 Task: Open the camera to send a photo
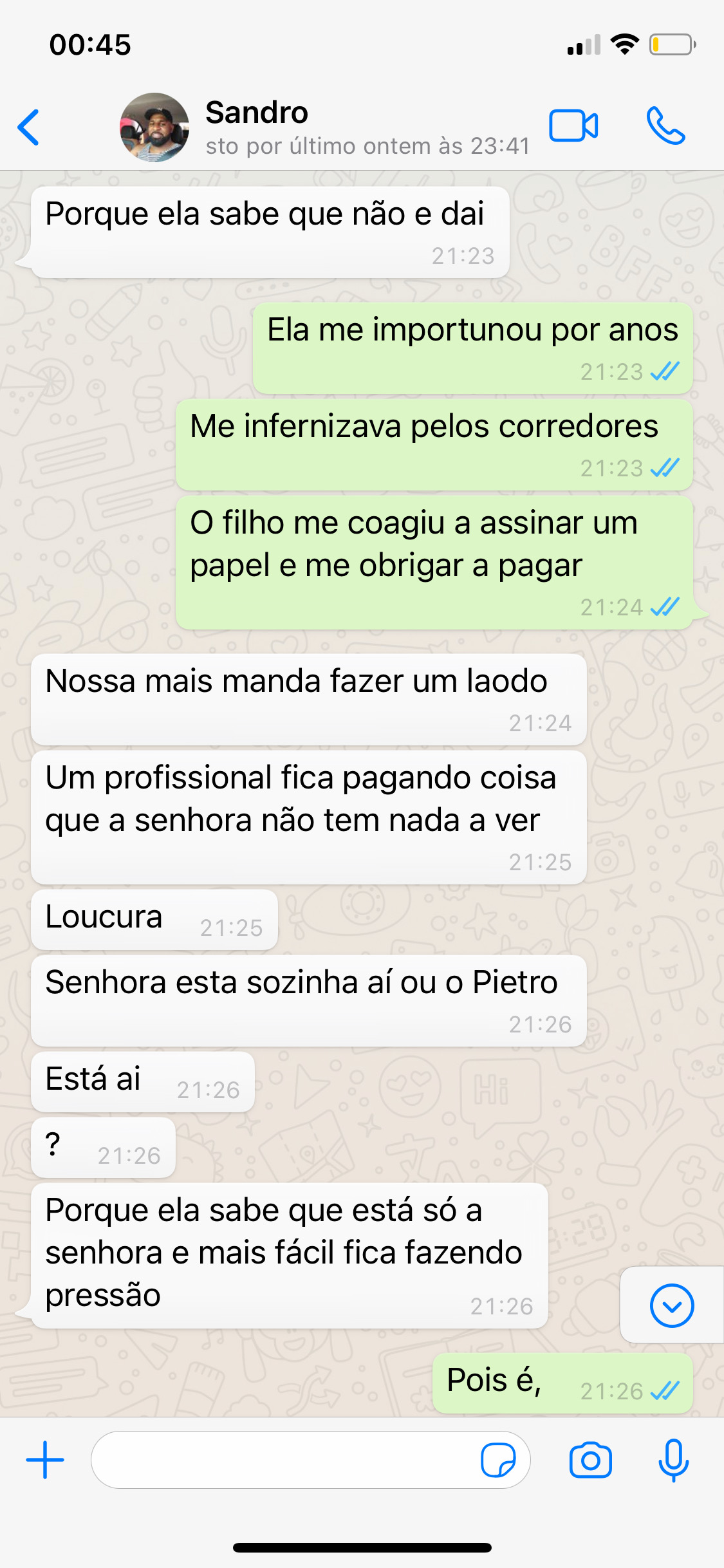[x=590, y=1460]
